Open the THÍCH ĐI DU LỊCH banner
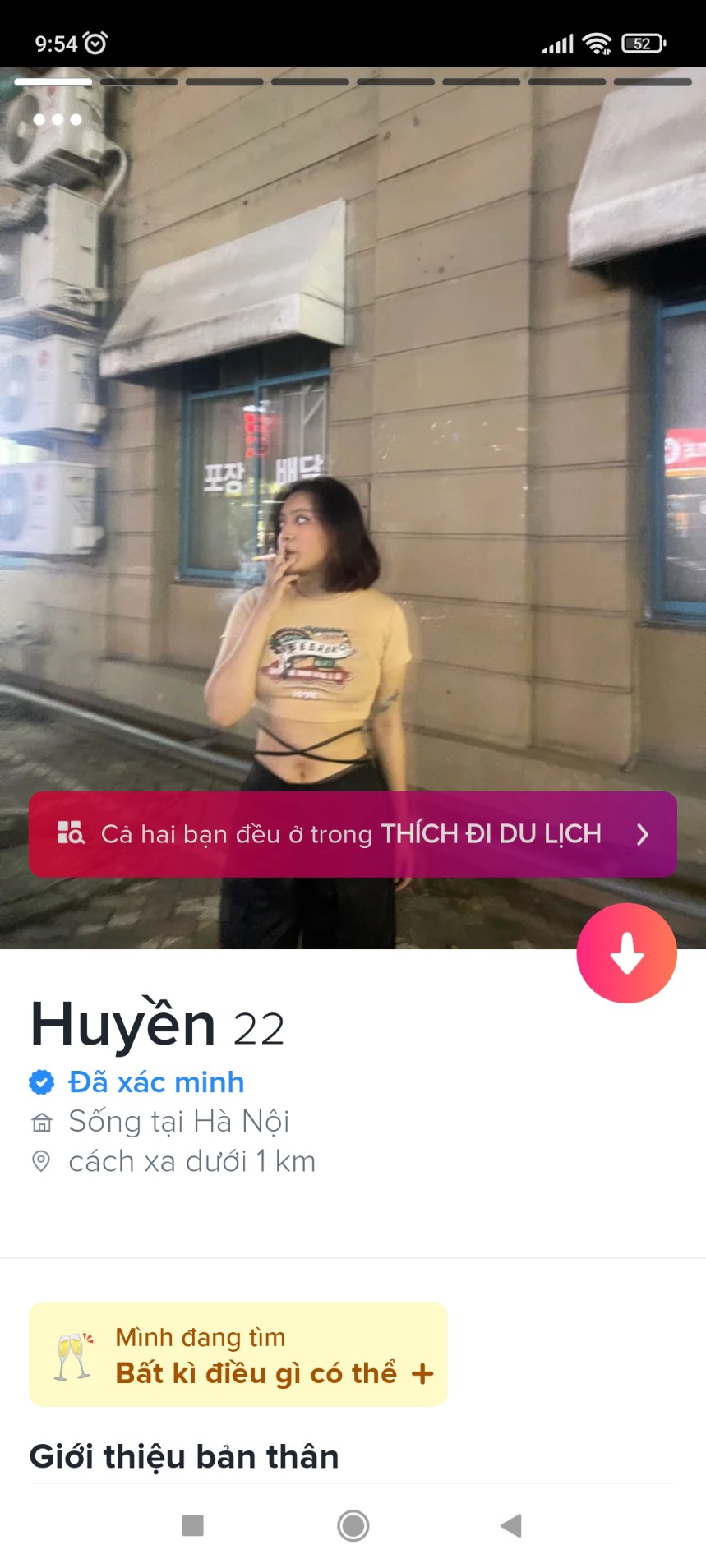The image size is (706, 1568). pos(353,834)
